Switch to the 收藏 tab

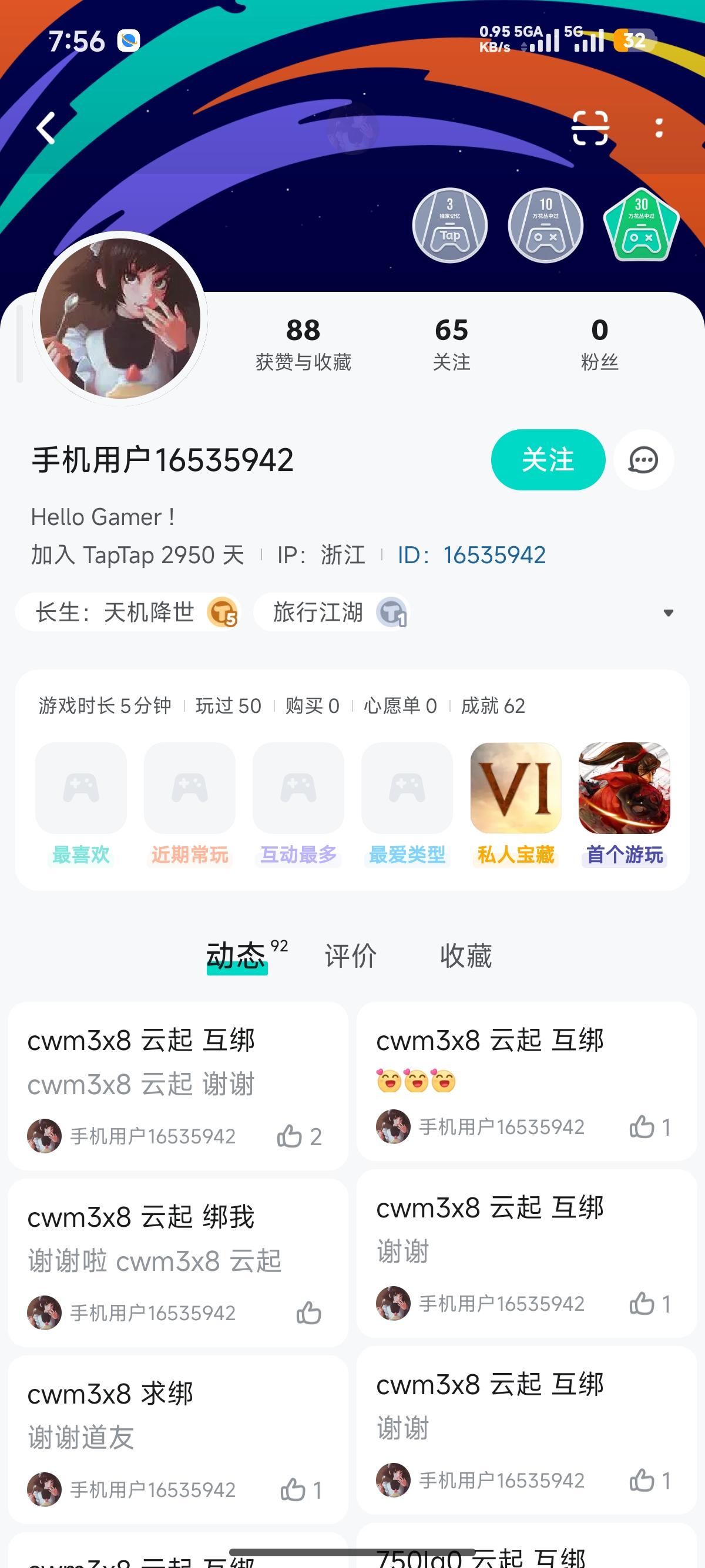(x=466, y=955)
